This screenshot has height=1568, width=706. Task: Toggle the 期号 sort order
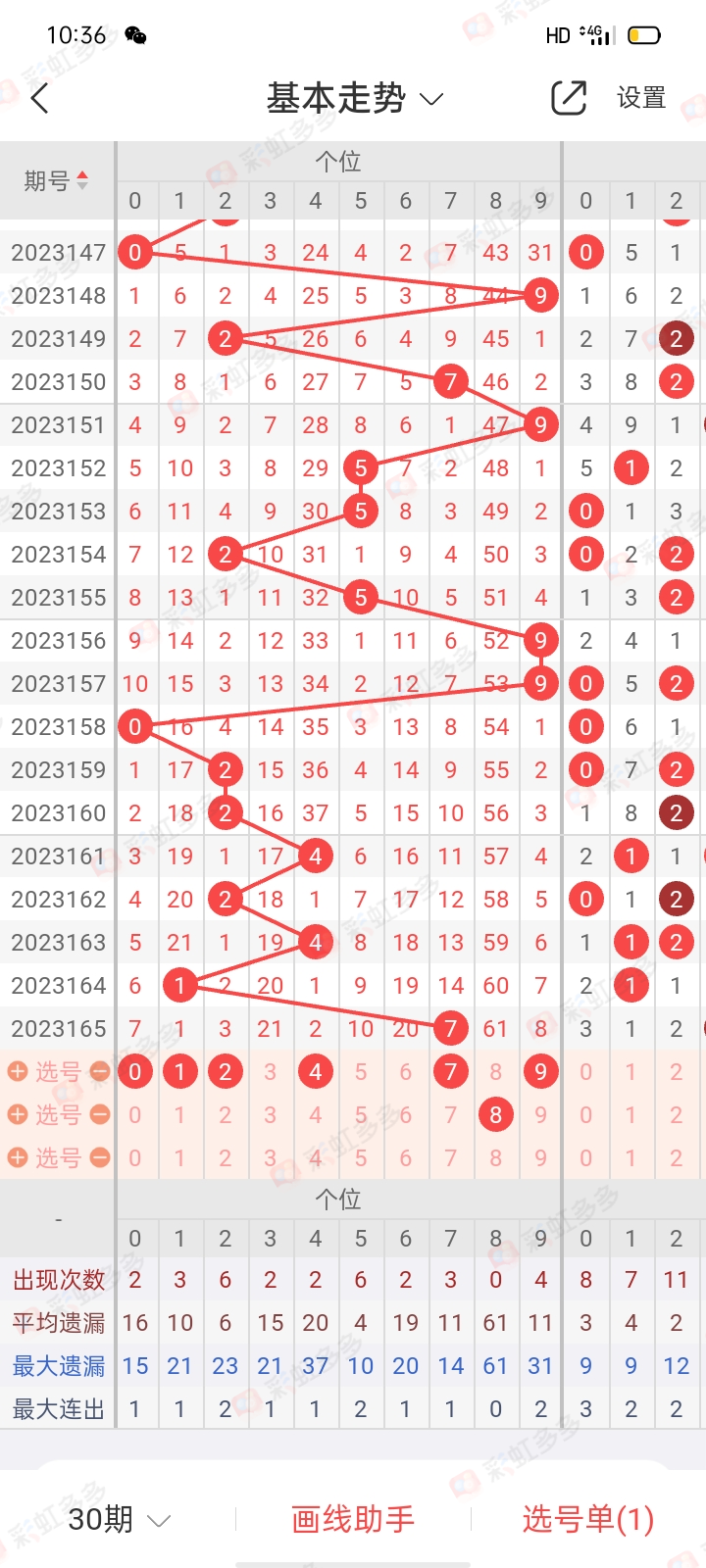[x=57, y=181]
